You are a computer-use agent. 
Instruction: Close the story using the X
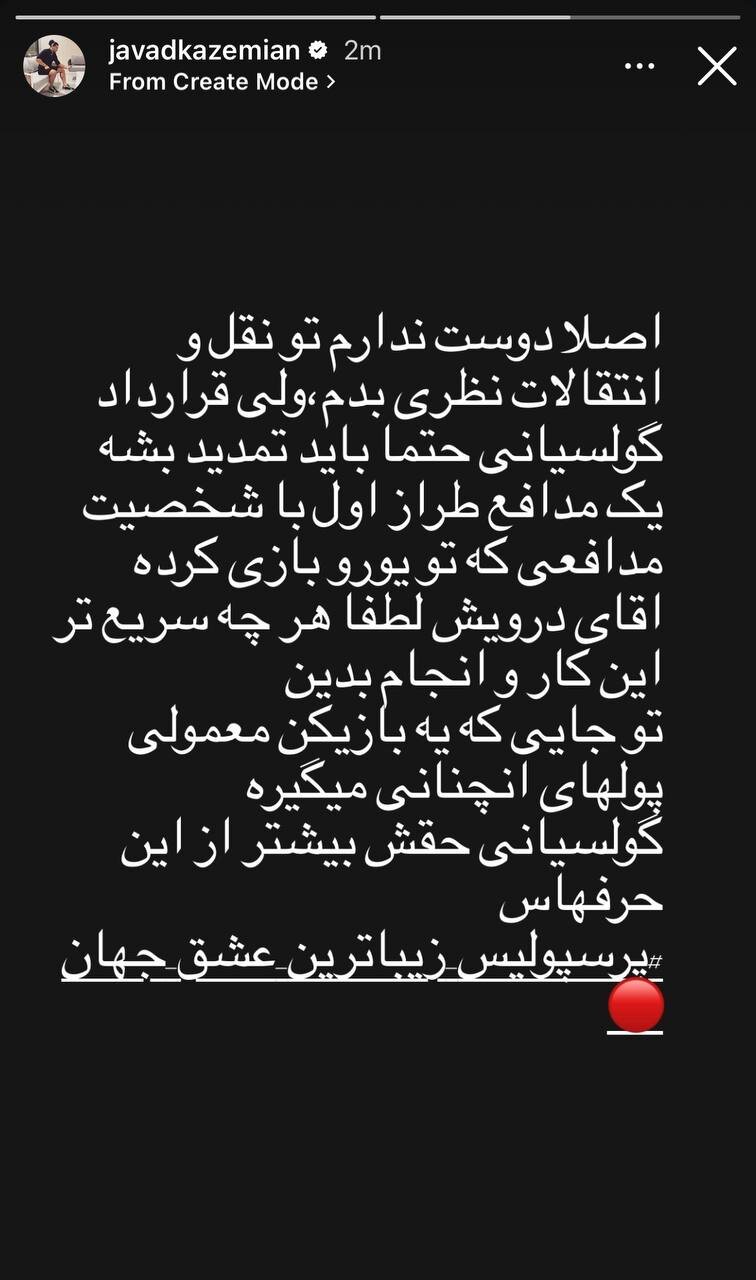[x=716, y=67]
